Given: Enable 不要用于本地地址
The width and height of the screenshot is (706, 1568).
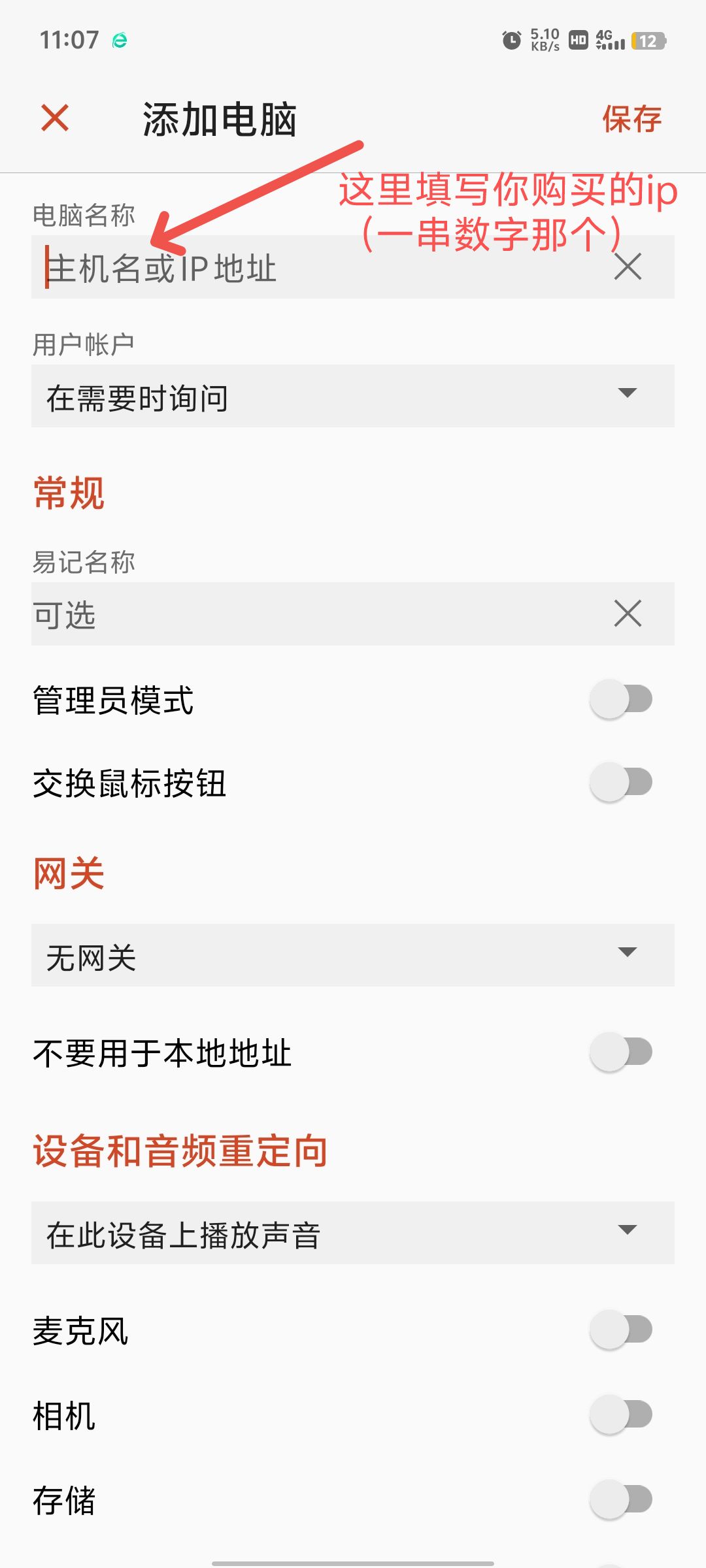Looking at the screenshot, I should (620, 1051).
